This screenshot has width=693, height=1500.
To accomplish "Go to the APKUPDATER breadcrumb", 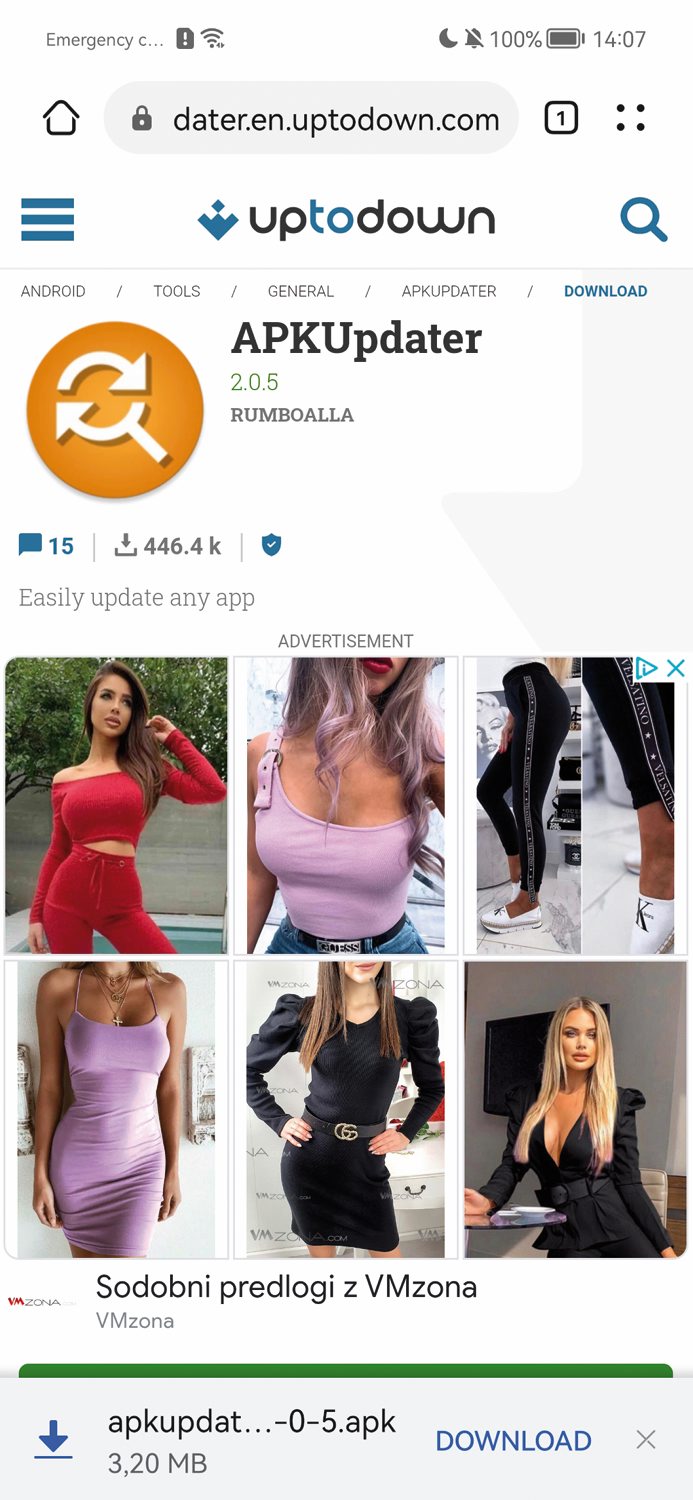I will pyautogui.click(x=448, y=291).
